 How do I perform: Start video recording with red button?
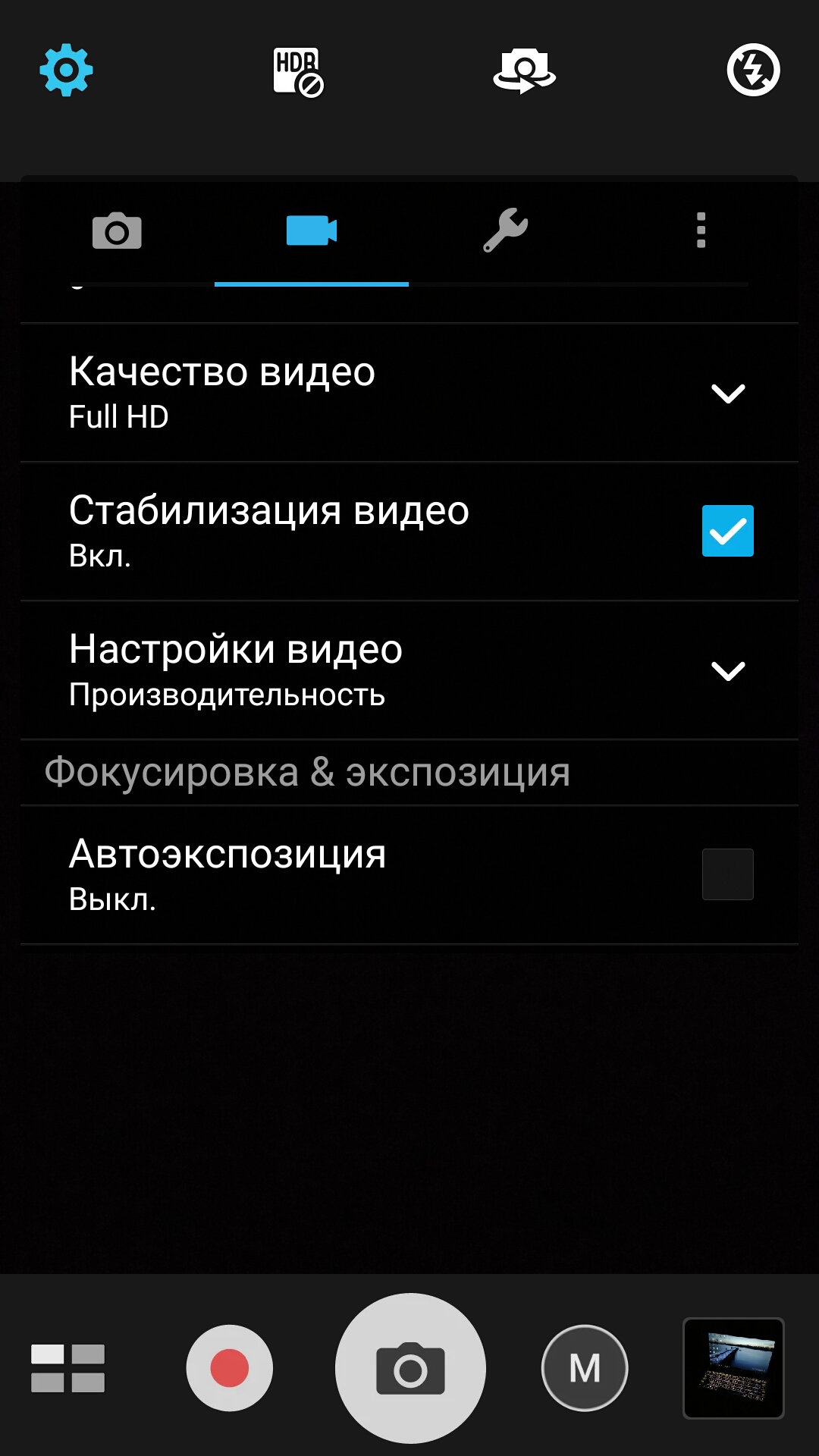pyautogui.click(x=229, y=1368)
